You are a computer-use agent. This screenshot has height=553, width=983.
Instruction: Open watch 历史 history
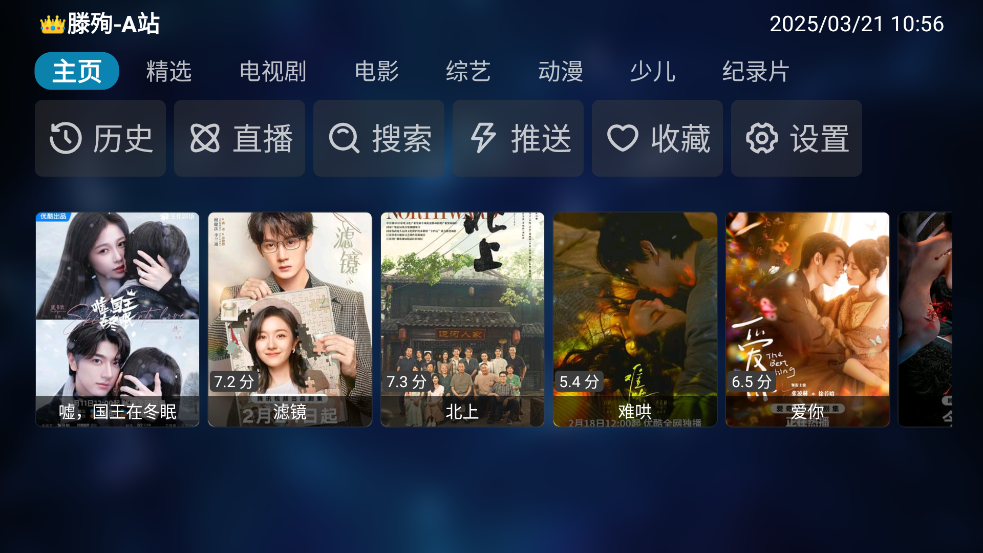tap(100, 138)
